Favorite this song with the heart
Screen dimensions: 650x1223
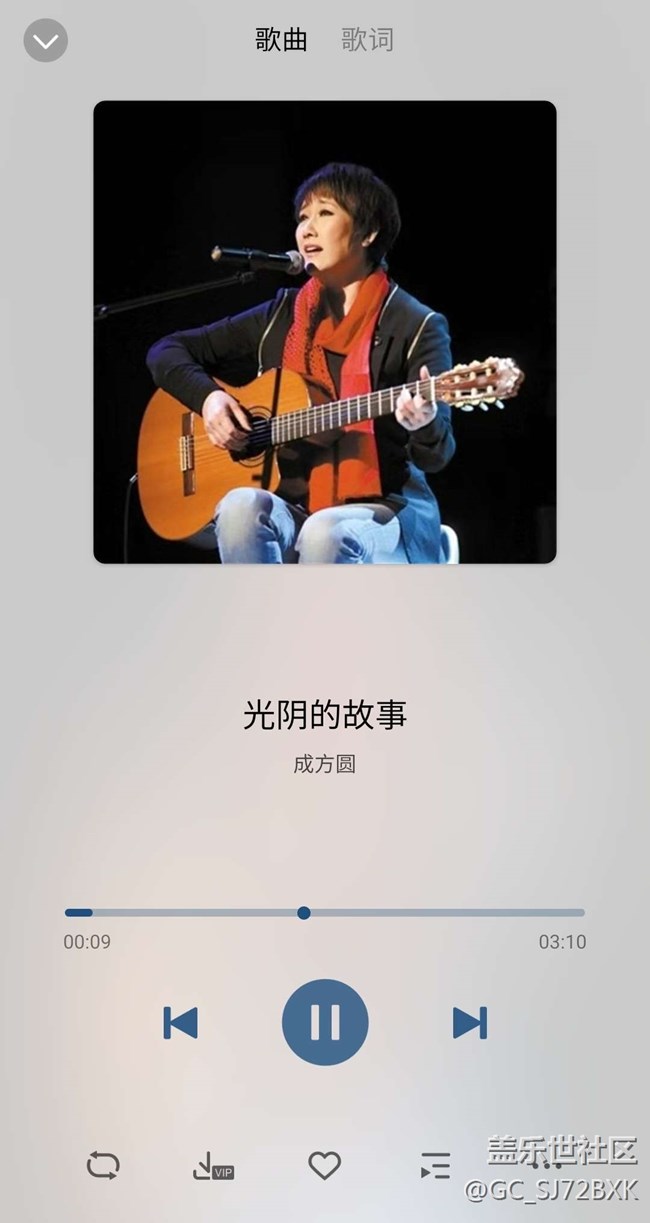tap(324, 1165)
